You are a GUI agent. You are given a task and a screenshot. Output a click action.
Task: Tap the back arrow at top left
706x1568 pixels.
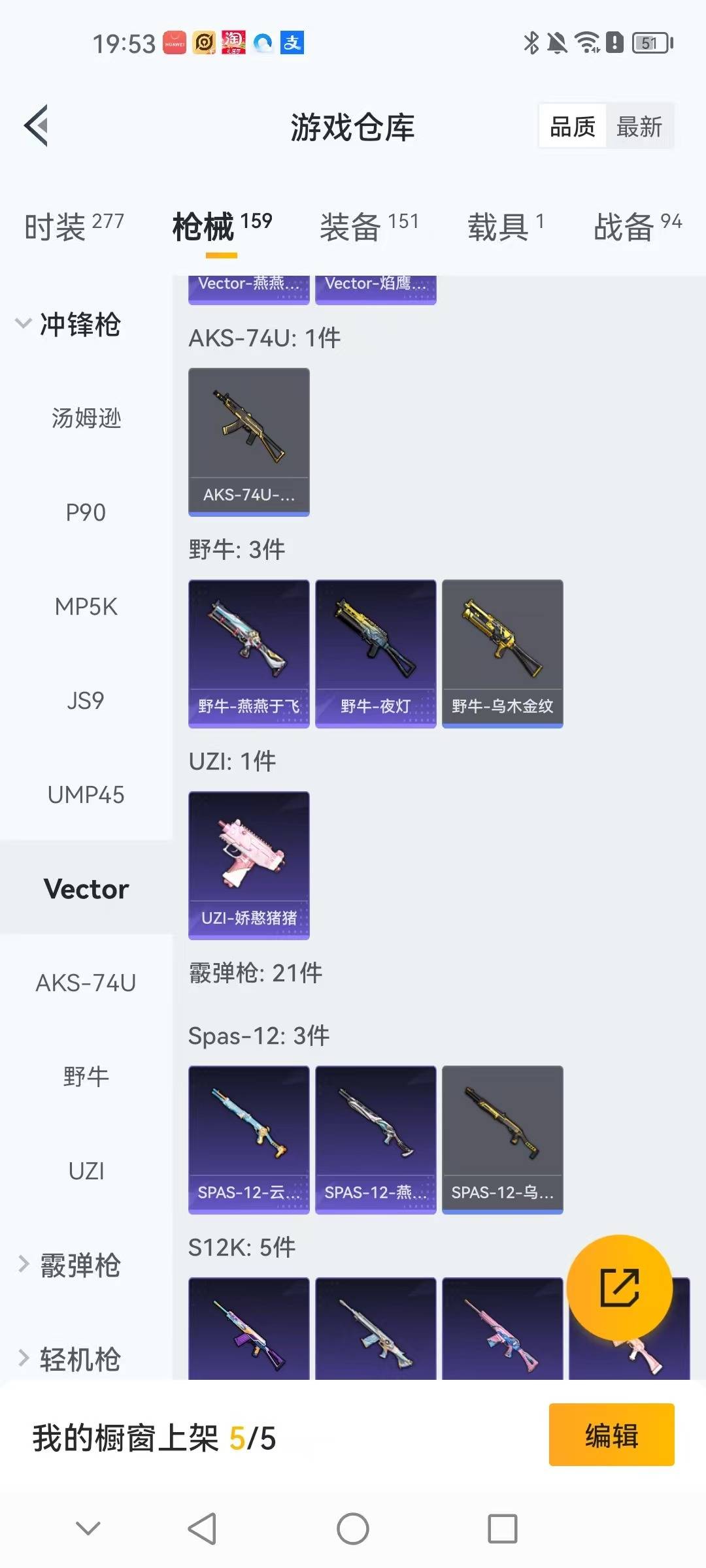click(x=37, y=126)
